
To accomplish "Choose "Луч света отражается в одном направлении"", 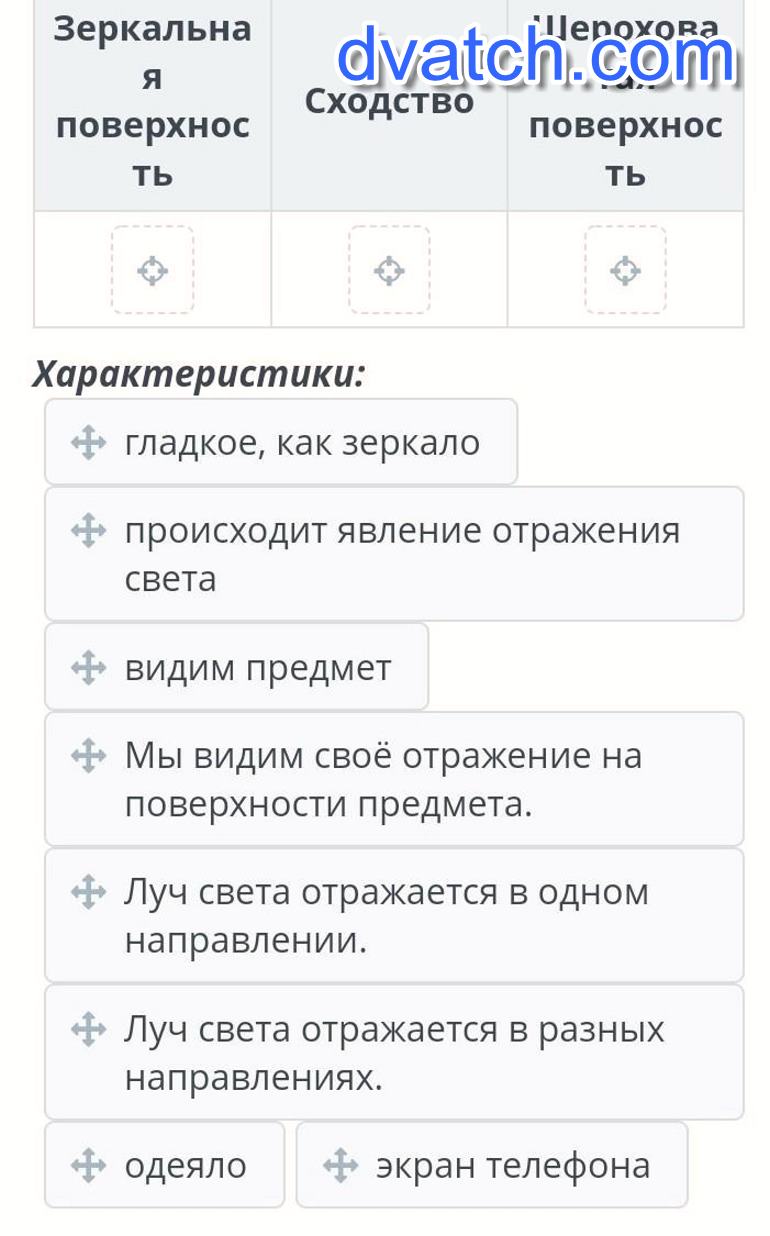I will (394, 915).
